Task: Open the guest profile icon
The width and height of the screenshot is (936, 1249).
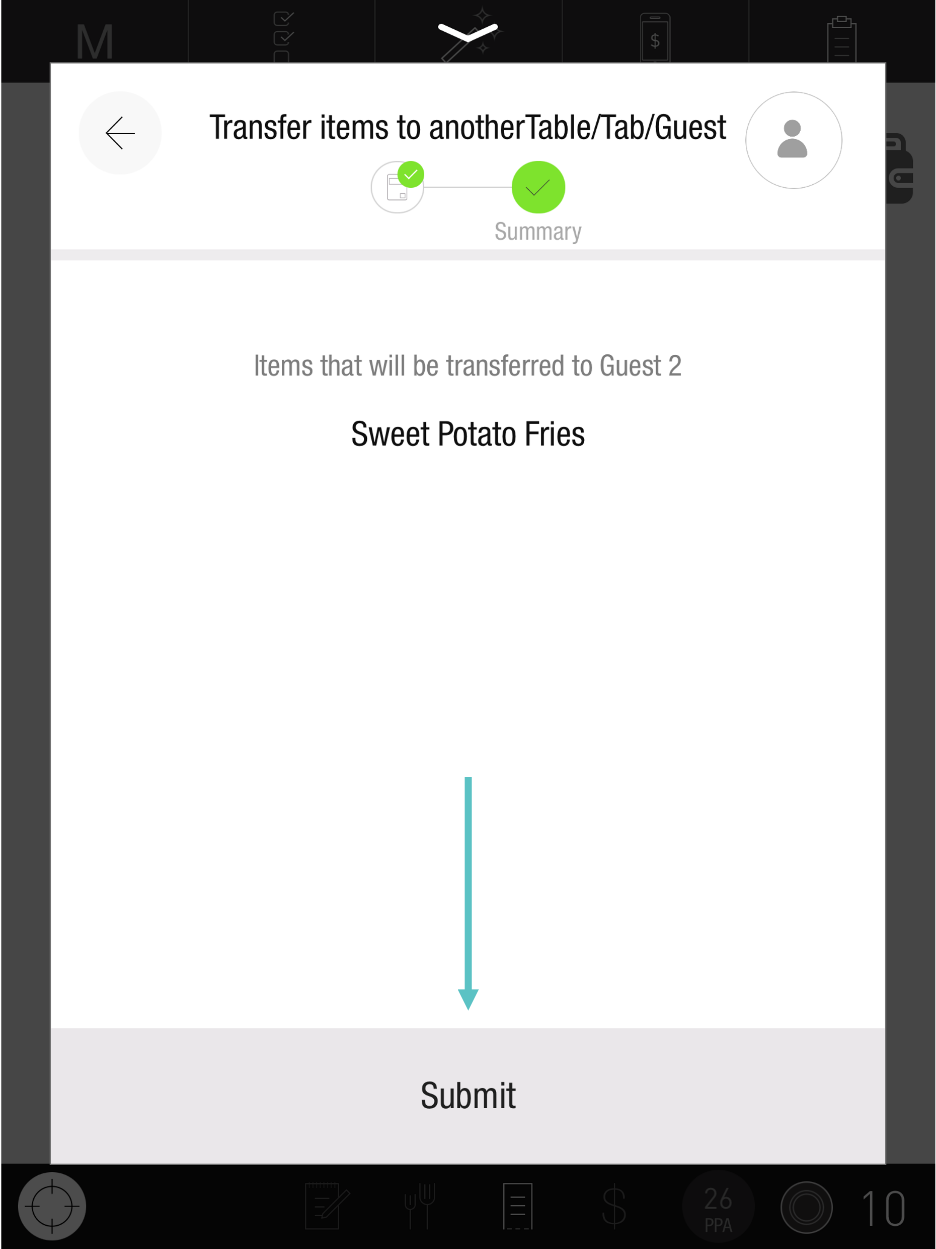Action: [x=793, y=140]
